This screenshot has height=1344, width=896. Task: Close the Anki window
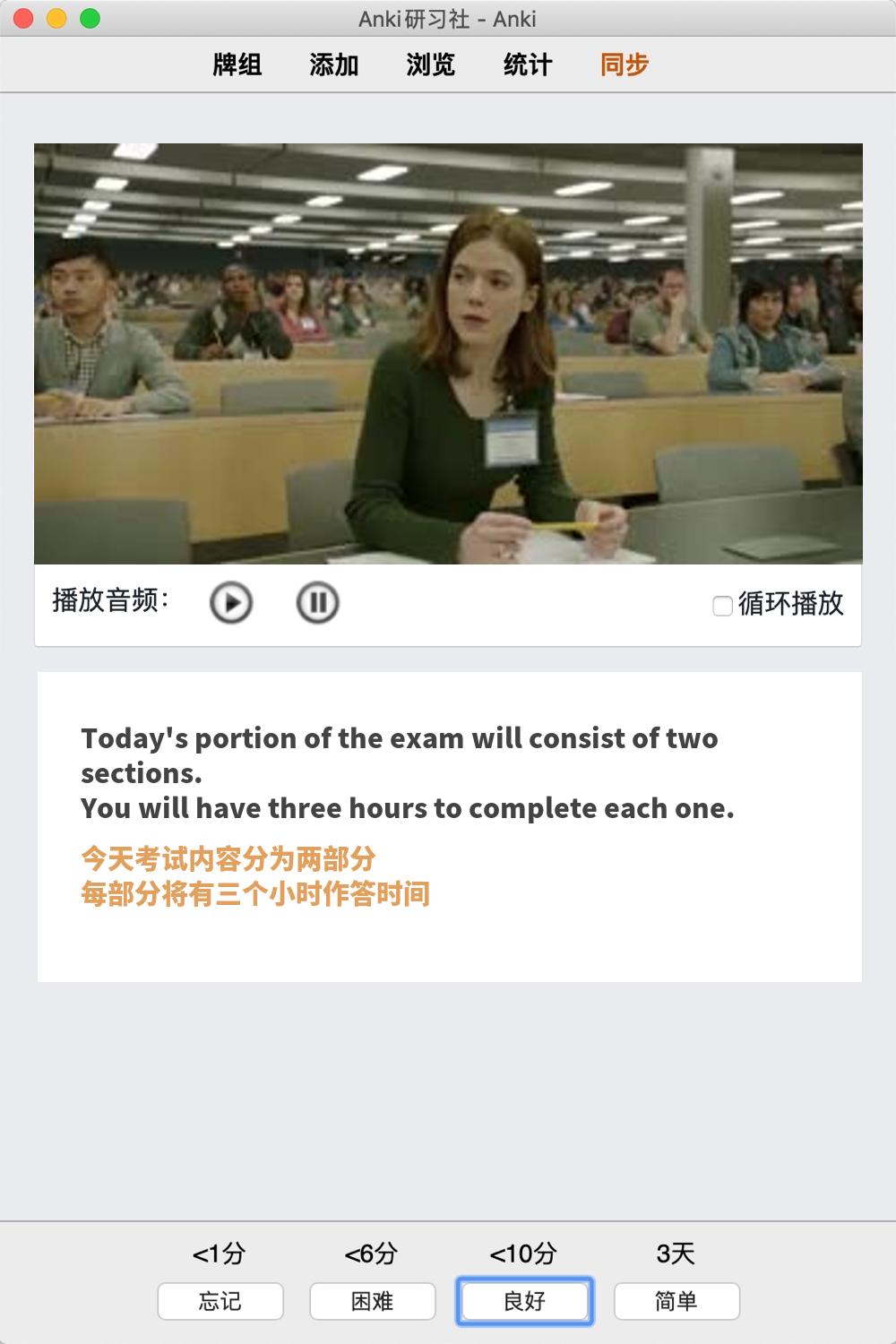pos(24,18)
